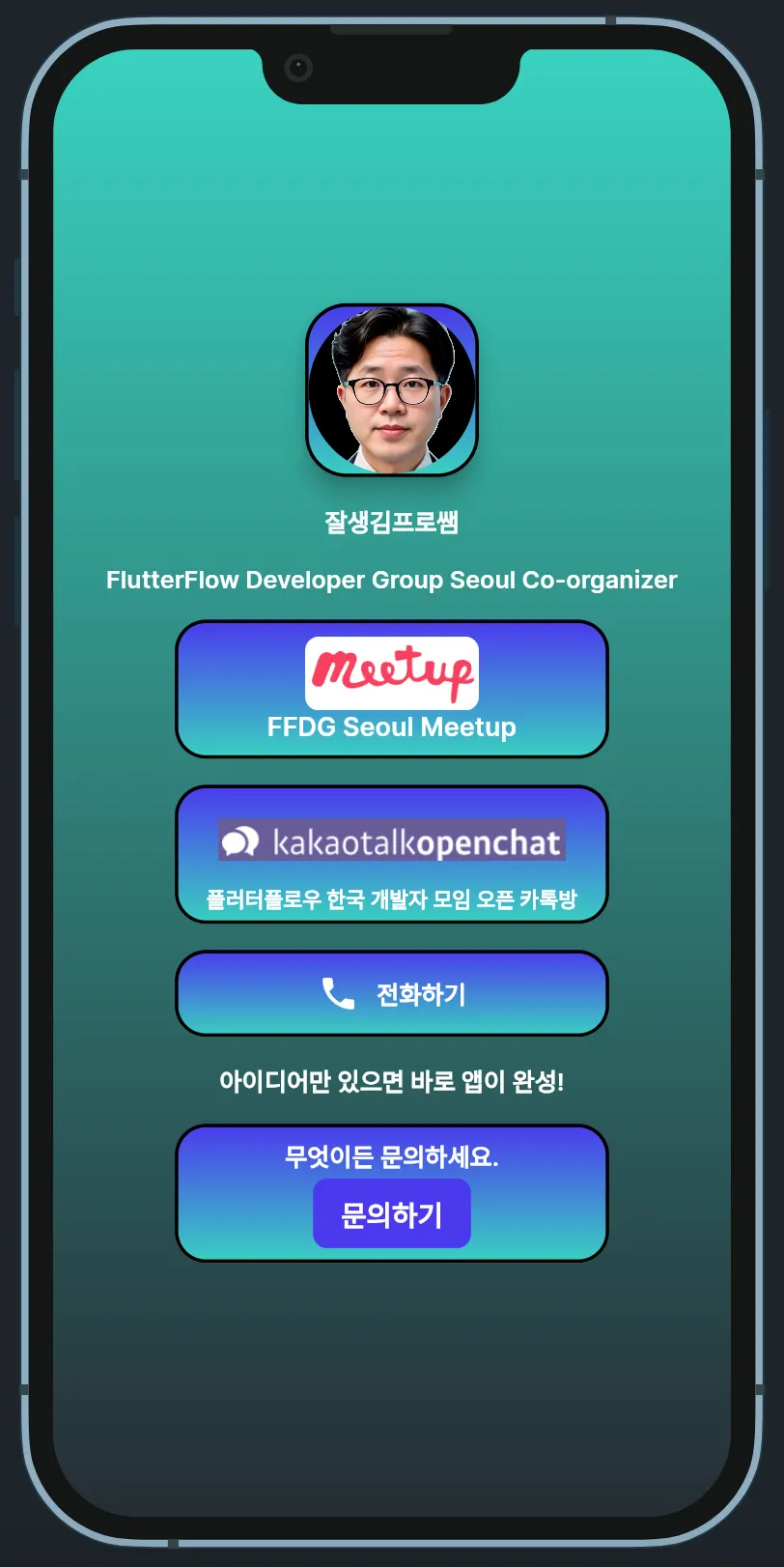Image resolution: width=784 pixels, height=1567 pixels.
Task: Tap the 문의하기 inquiry button
Action: (x=391, y=1213)
